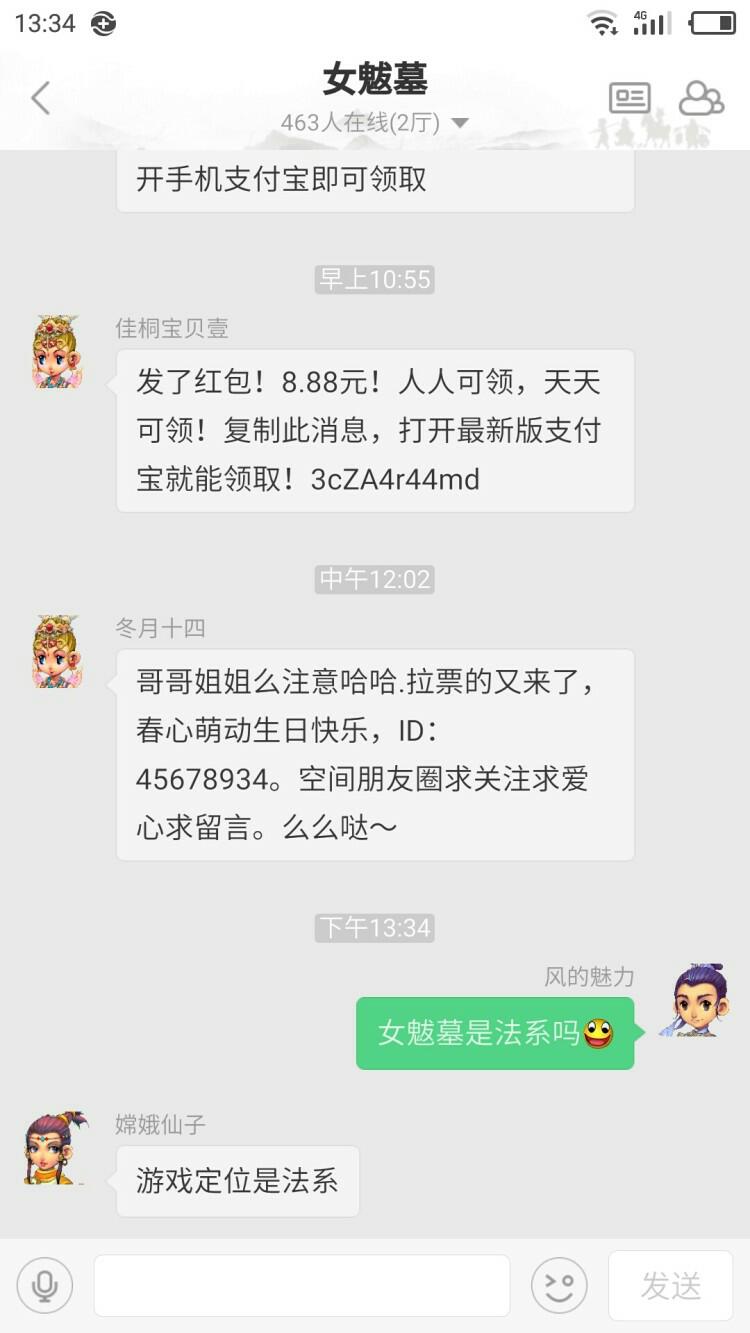View 风的魅力 avatar profile
Viewport: 750px width, 1333px height.
tap(694, 1000)
